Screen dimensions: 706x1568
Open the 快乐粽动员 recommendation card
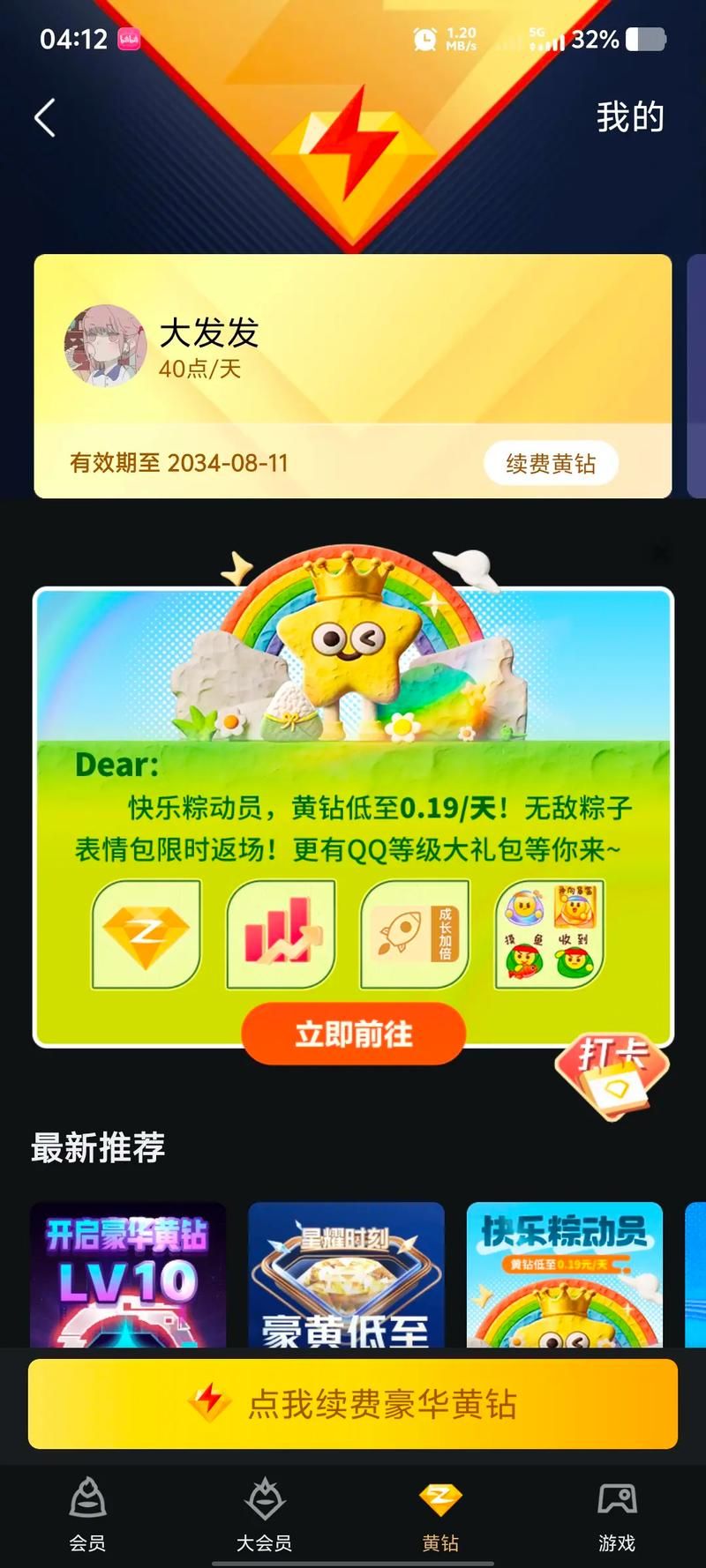pos(565,1274)
